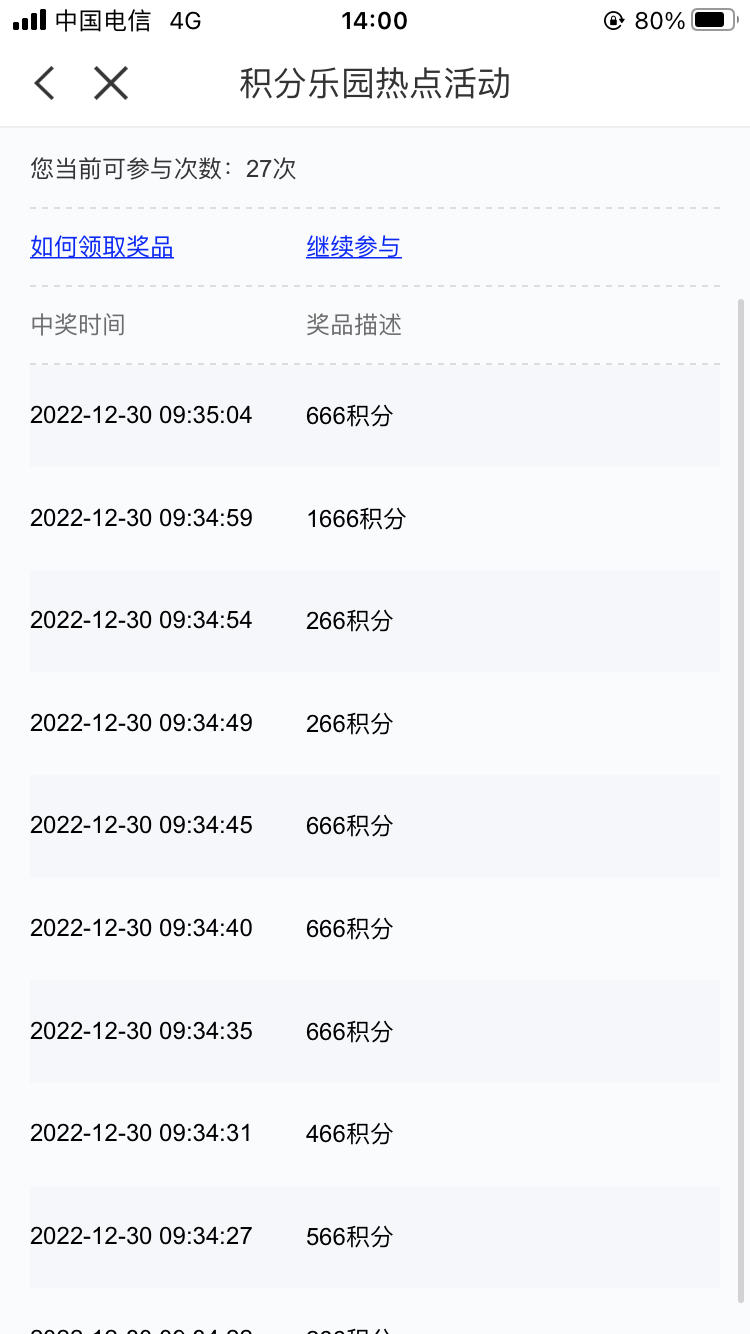750x1334 pixels.
Task: Tap the 继续参与 link
Action: coord(354,247)
